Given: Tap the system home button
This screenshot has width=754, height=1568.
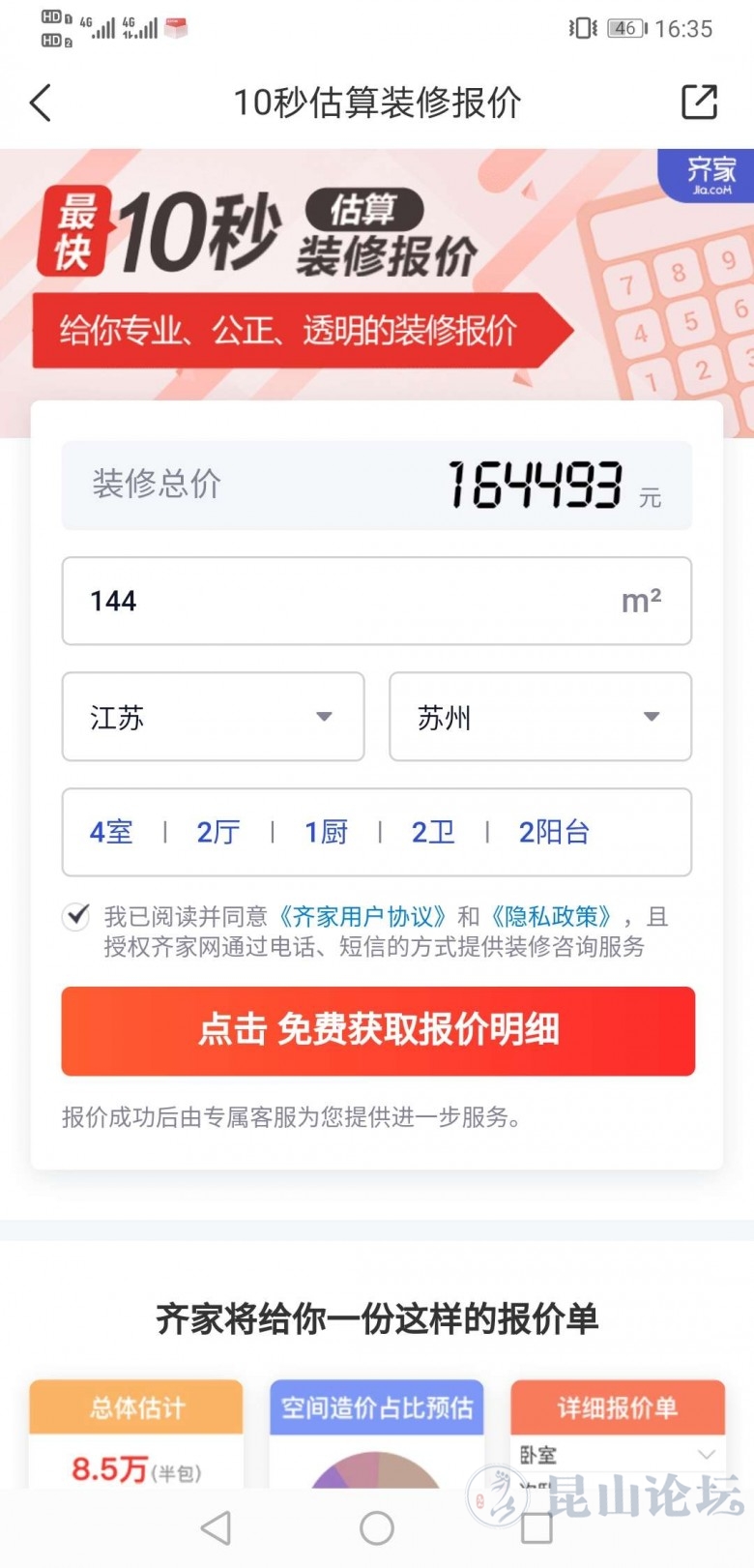Looking at the screenshot, I should click(376, 1528).
